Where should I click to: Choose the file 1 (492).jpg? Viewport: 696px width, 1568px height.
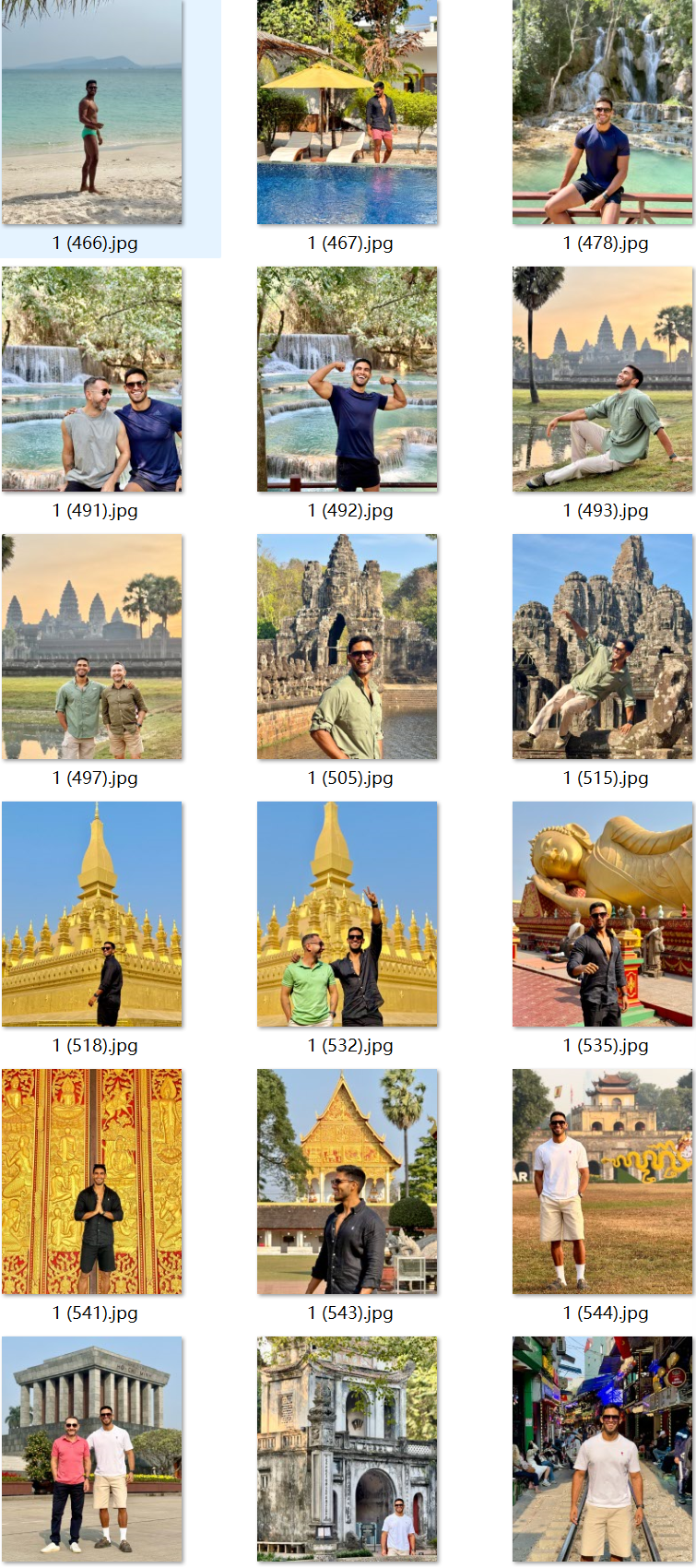click(348, 379)
